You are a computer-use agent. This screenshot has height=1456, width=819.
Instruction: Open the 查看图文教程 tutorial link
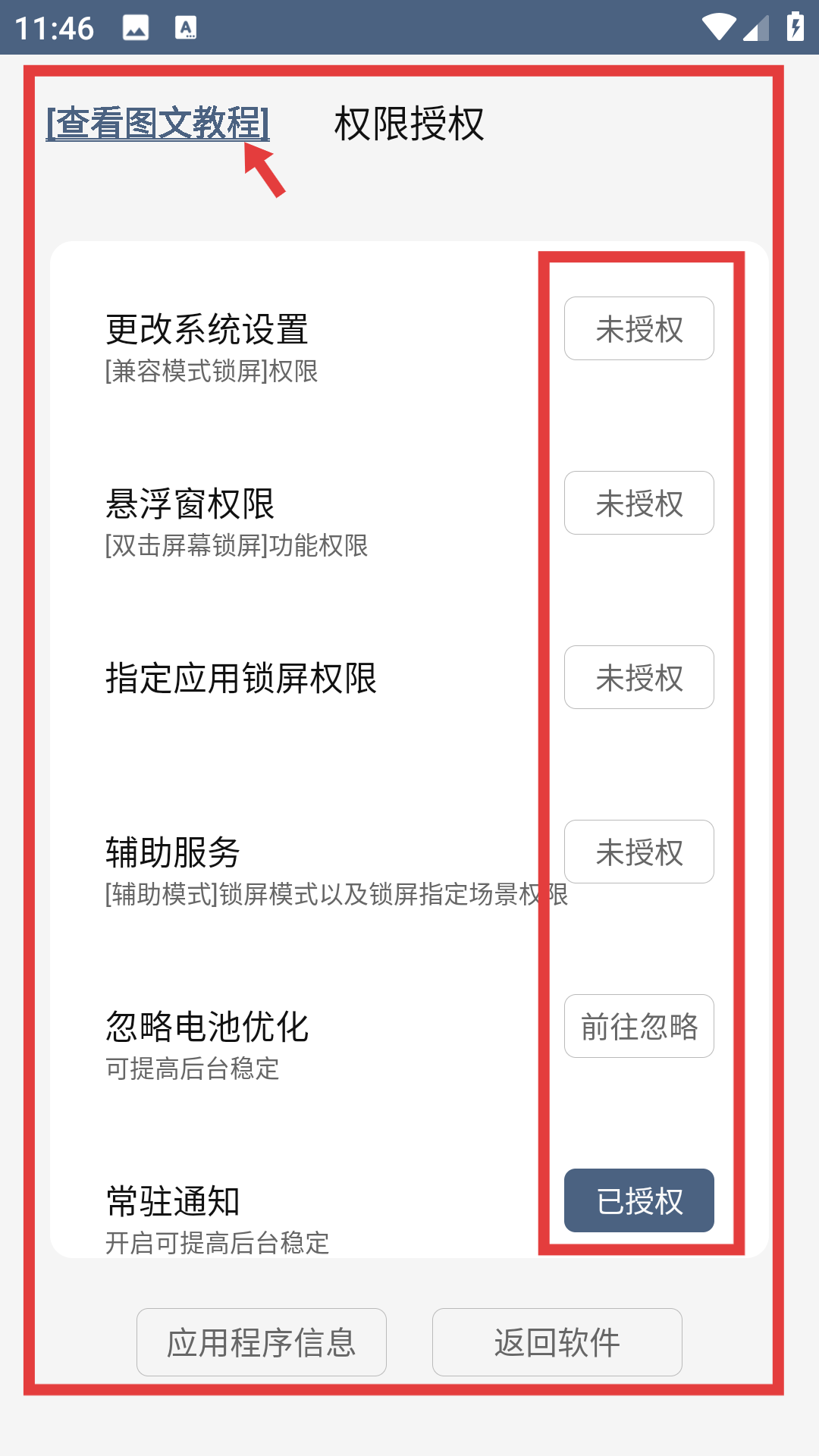[x=158, y=123]
